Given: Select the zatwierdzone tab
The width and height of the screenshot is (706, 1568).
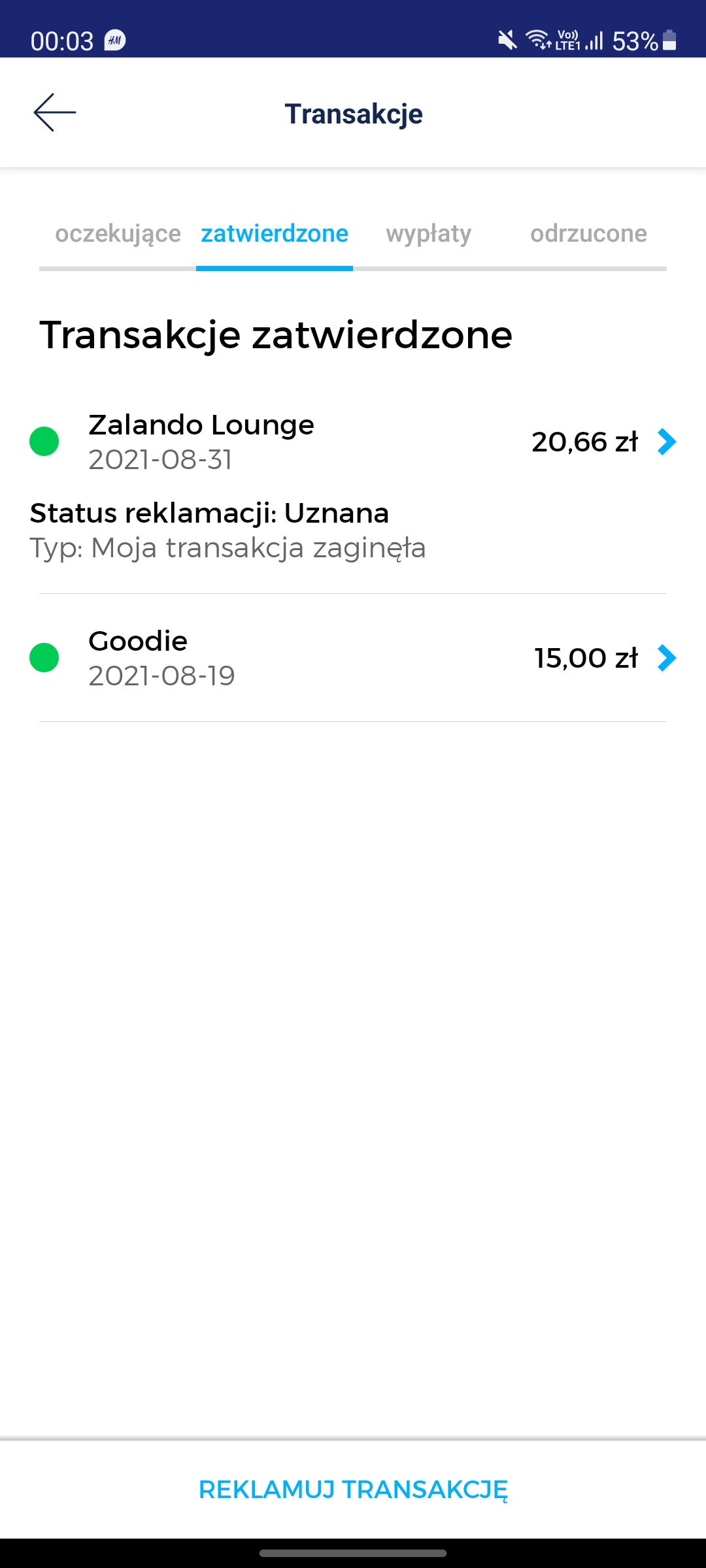Looking at the screenshot, I should pyautogui.click(x=275, y=234).
